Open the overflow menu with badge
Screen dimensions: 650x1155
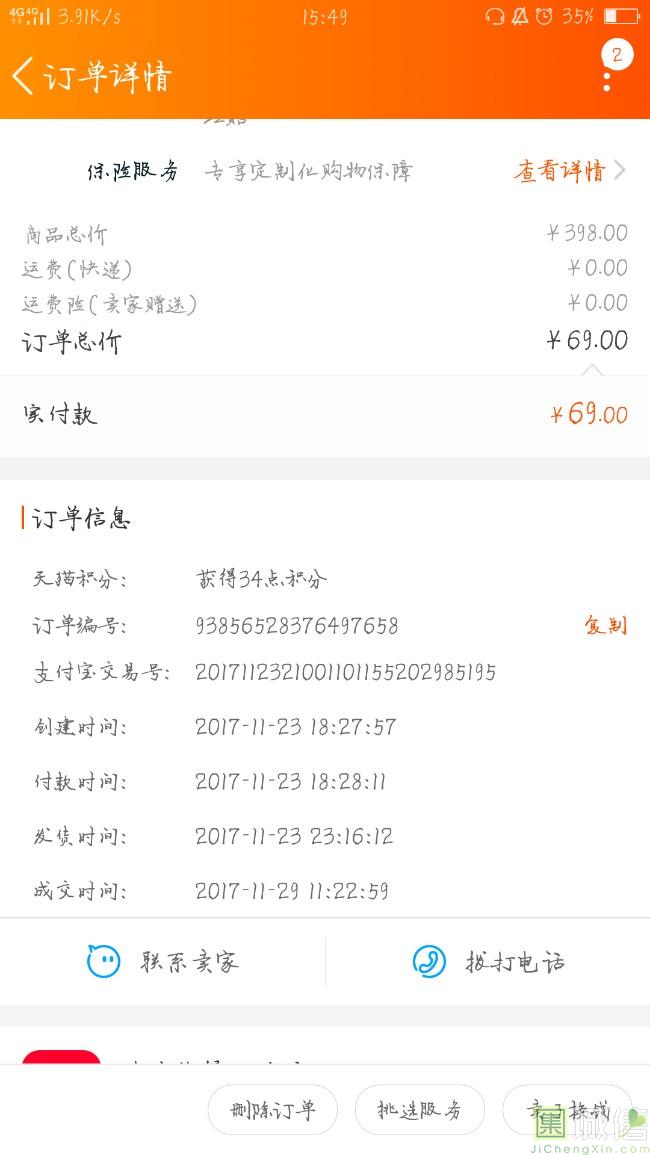(609, 68)
